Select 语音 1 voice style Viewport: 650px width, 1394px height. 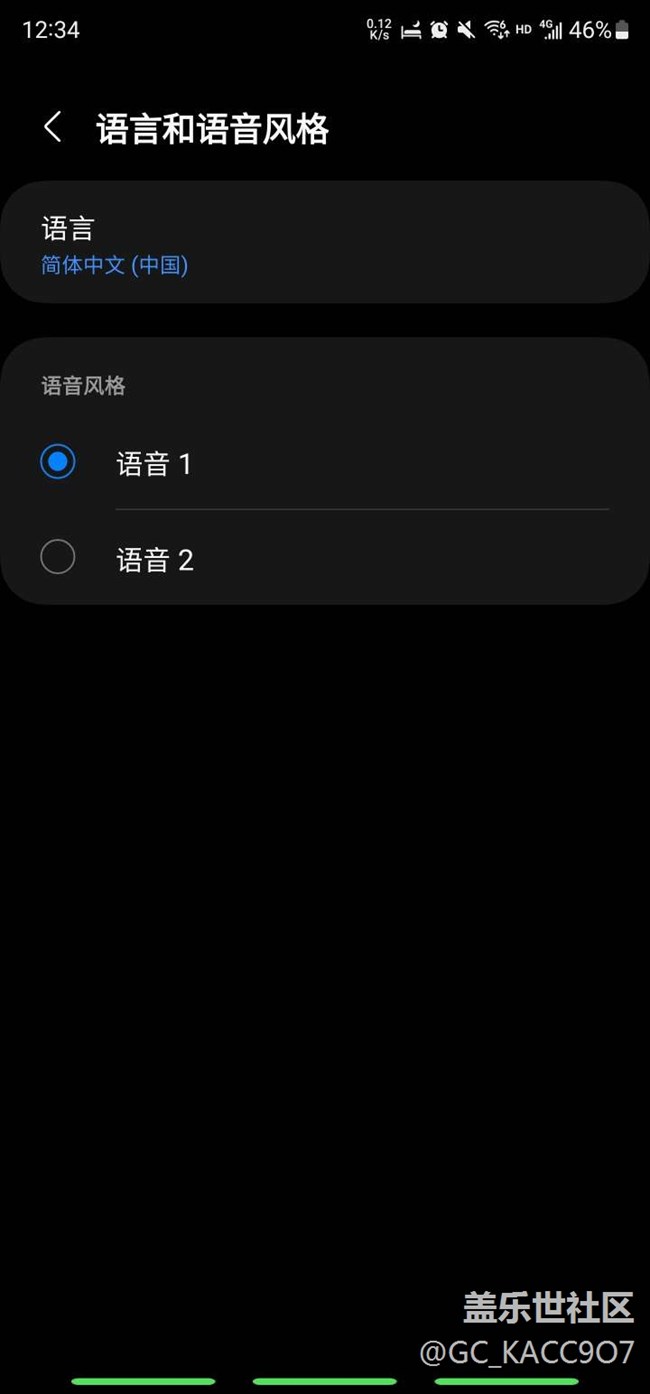click(325, 462)
